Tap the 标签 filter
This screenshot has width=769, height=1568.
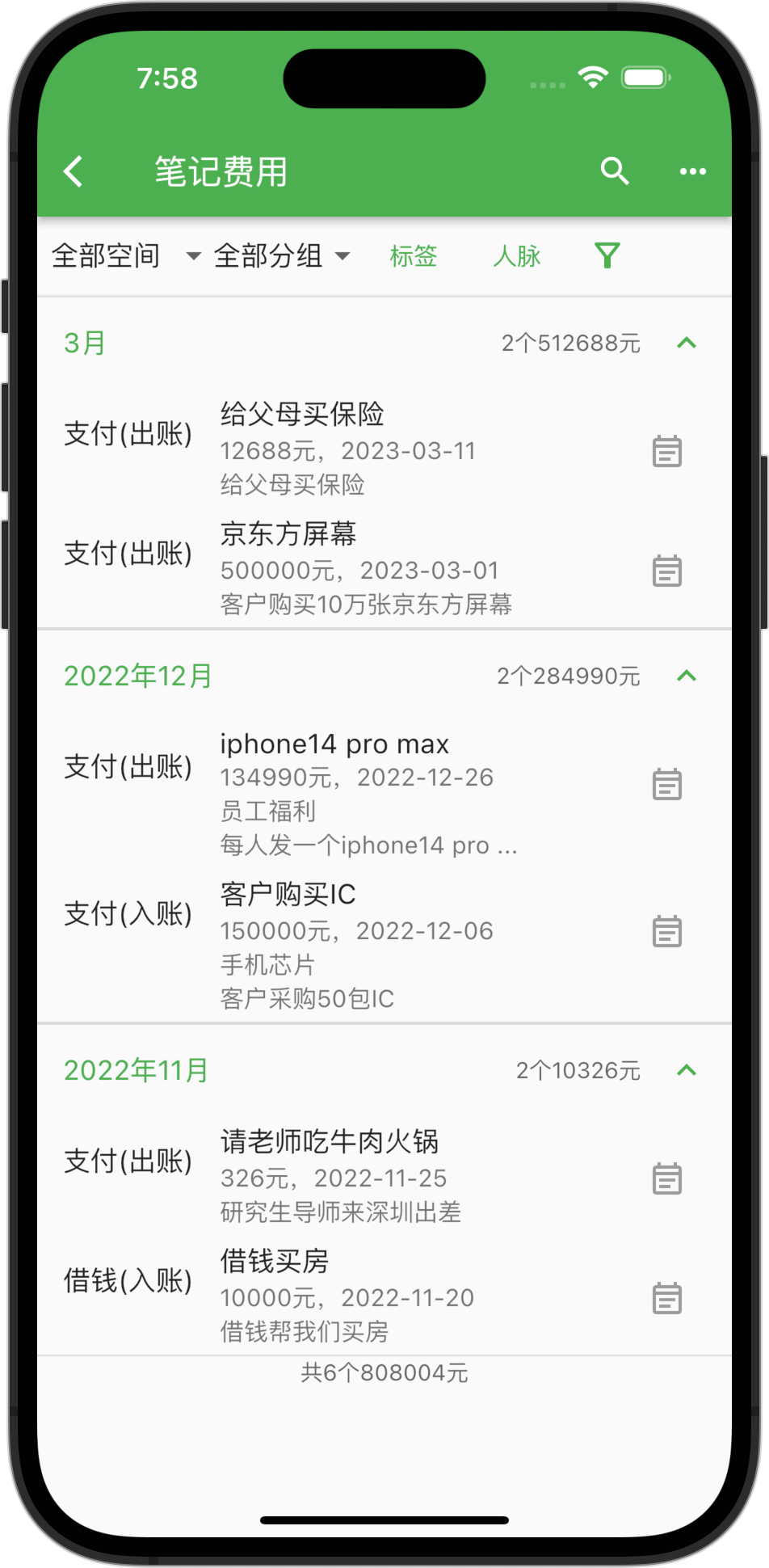[414, 256]
